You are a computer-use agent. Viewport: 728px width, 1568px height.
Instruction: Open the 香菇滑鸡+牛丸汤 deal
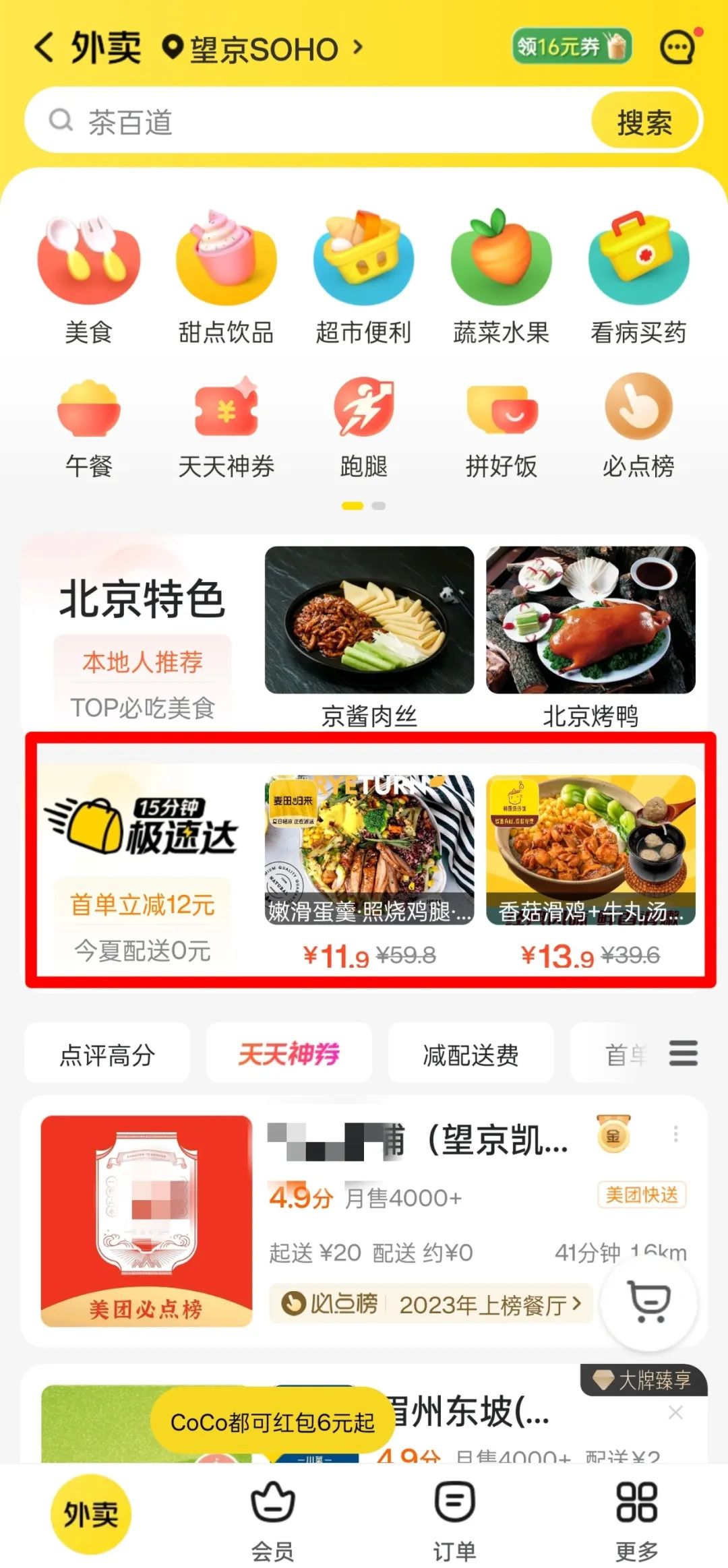pyautogui.click(x=590, y=869)
